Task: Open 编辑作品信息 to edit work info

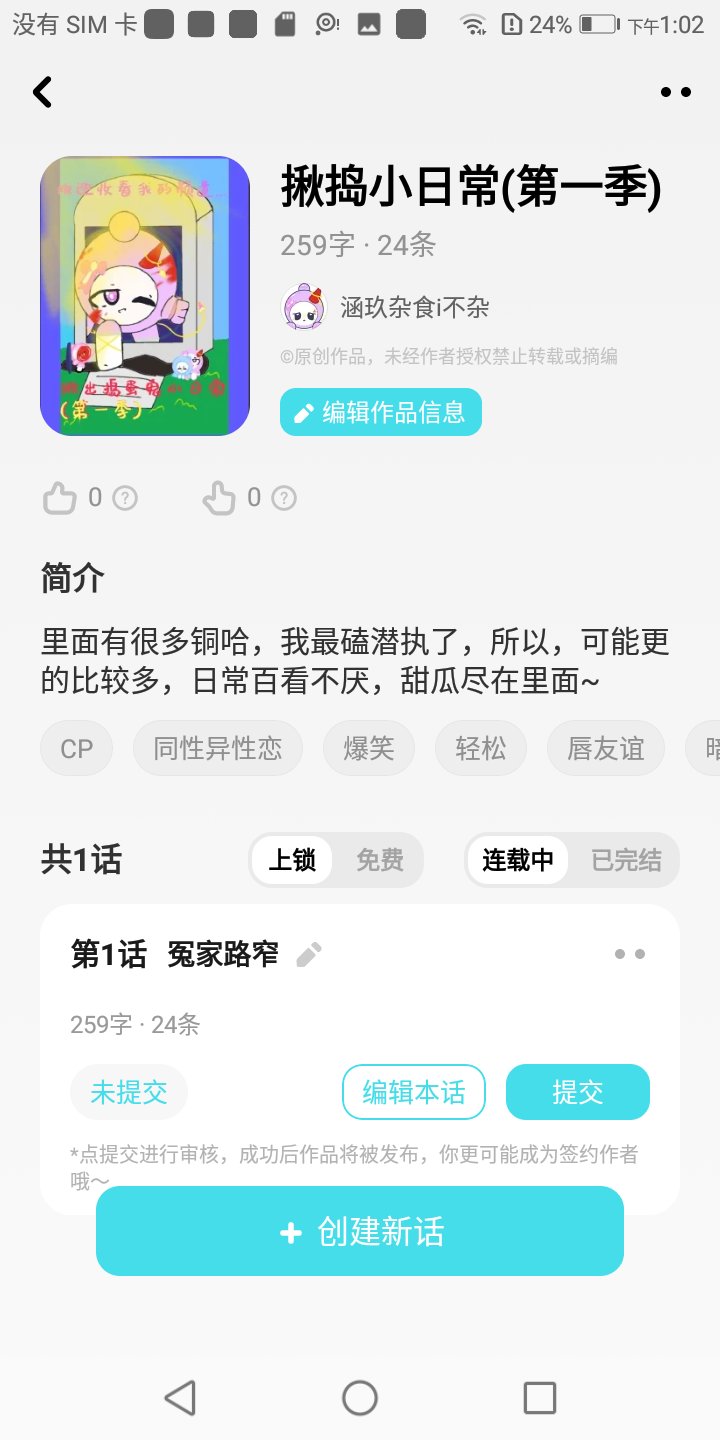Action: 380,411
